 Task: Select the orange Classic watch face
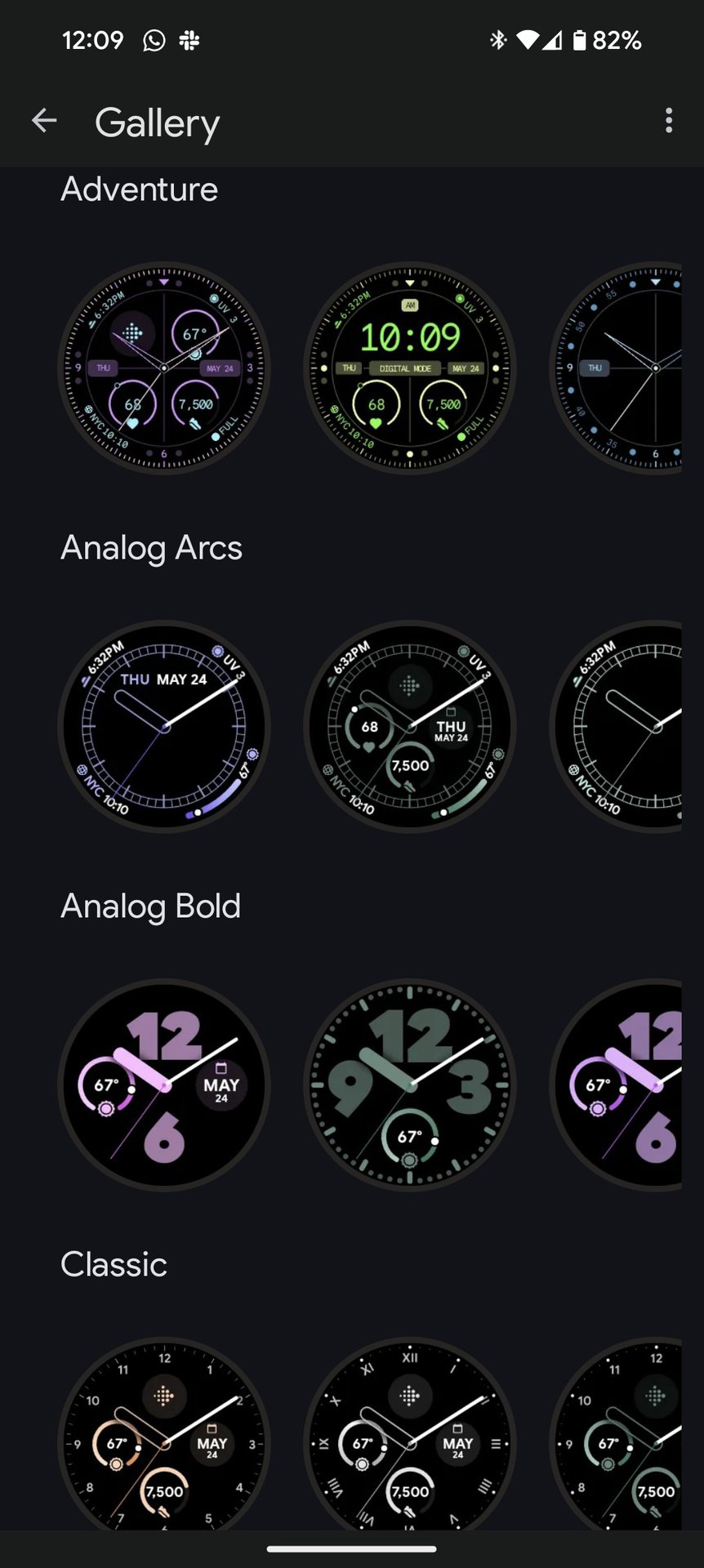tap(164, 1437)
